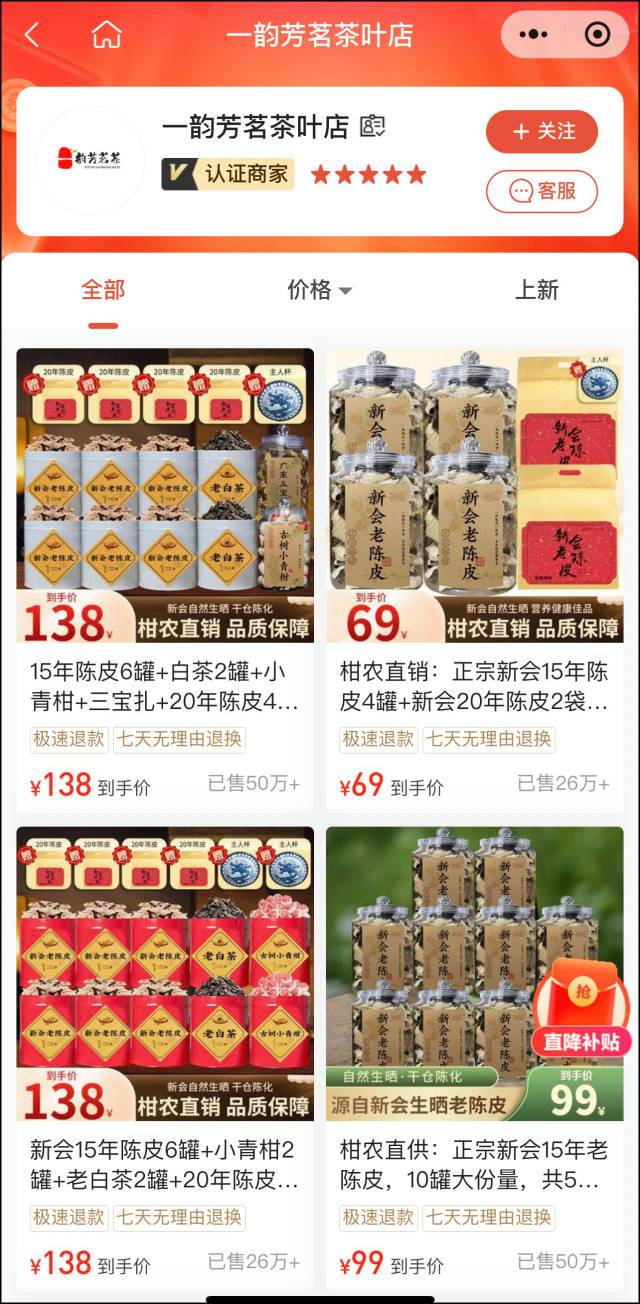Close the mini program via circle icon
The height and width of the screenshot is (1304, 640).
(x=597, y=35)
